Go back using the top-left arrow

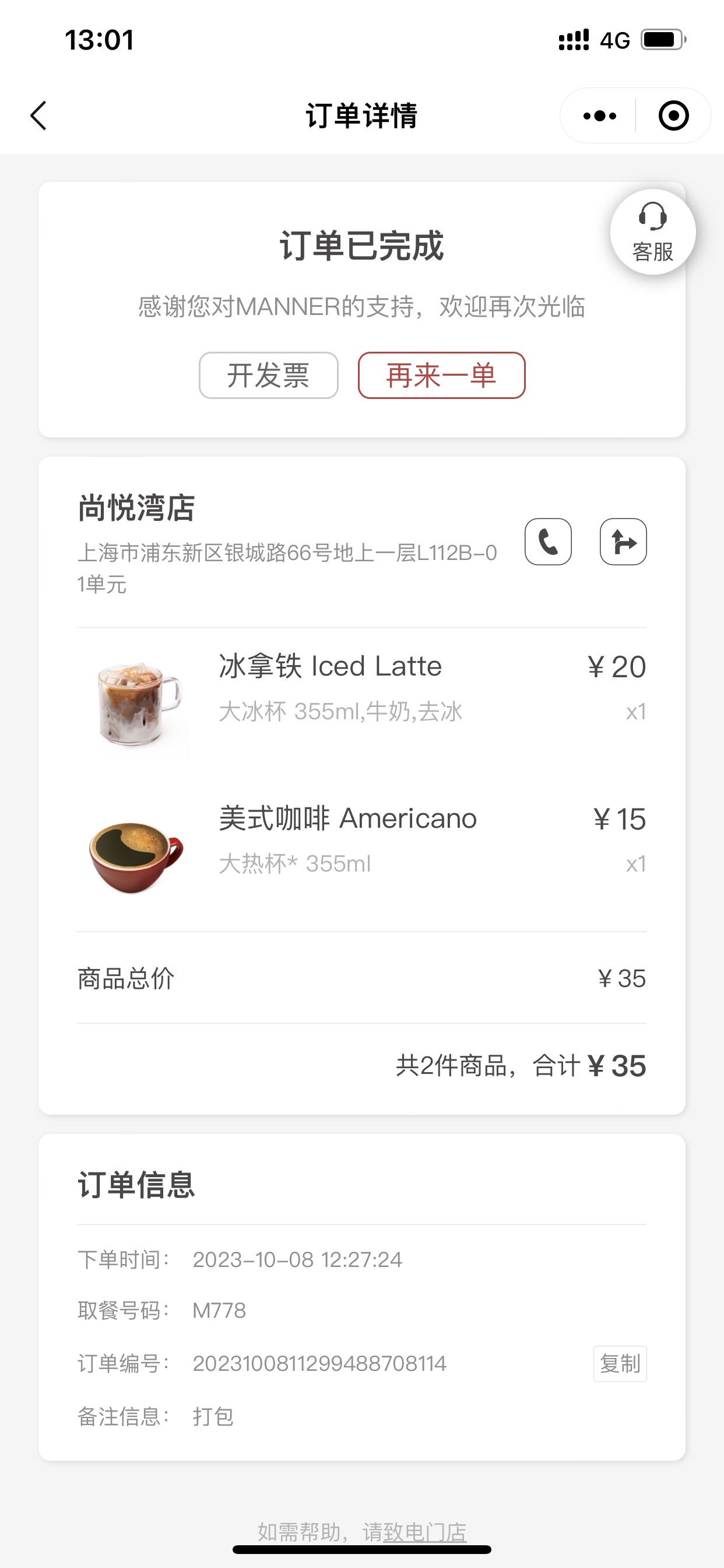click(38, 116)
